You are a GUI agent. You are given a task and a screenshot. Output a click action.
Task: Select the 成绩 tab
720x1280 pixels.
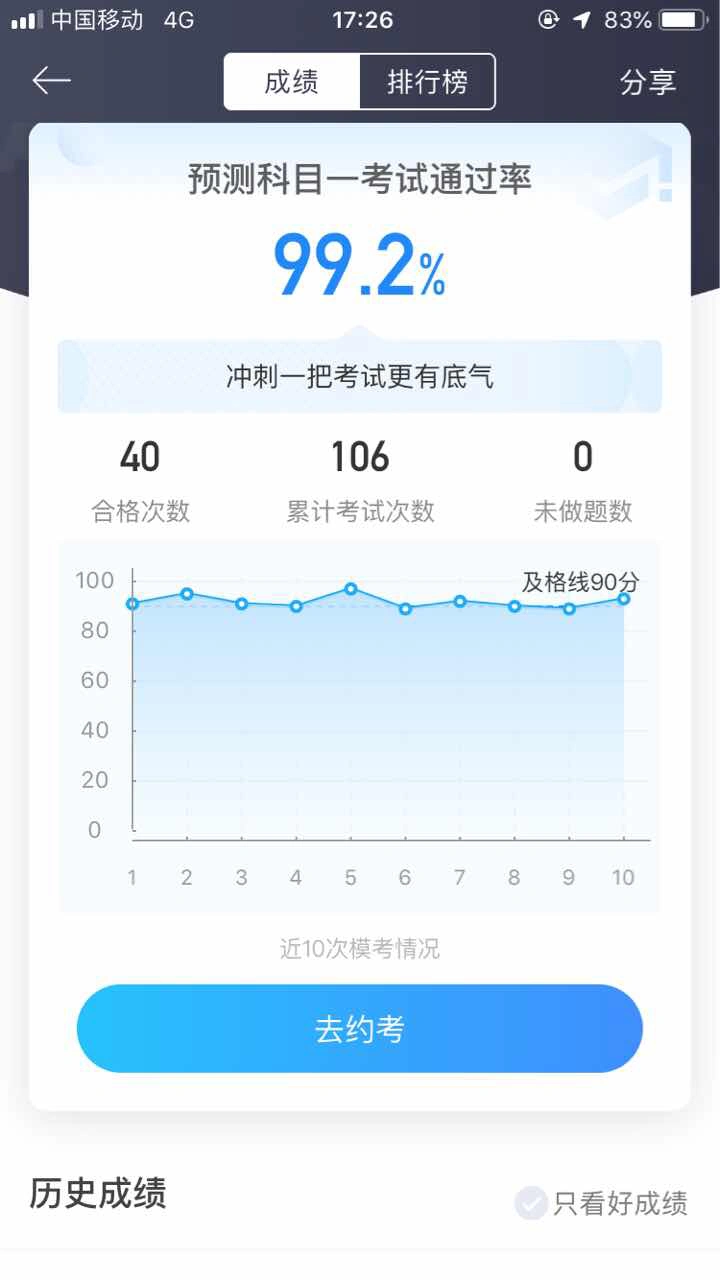tap(292, 82)
